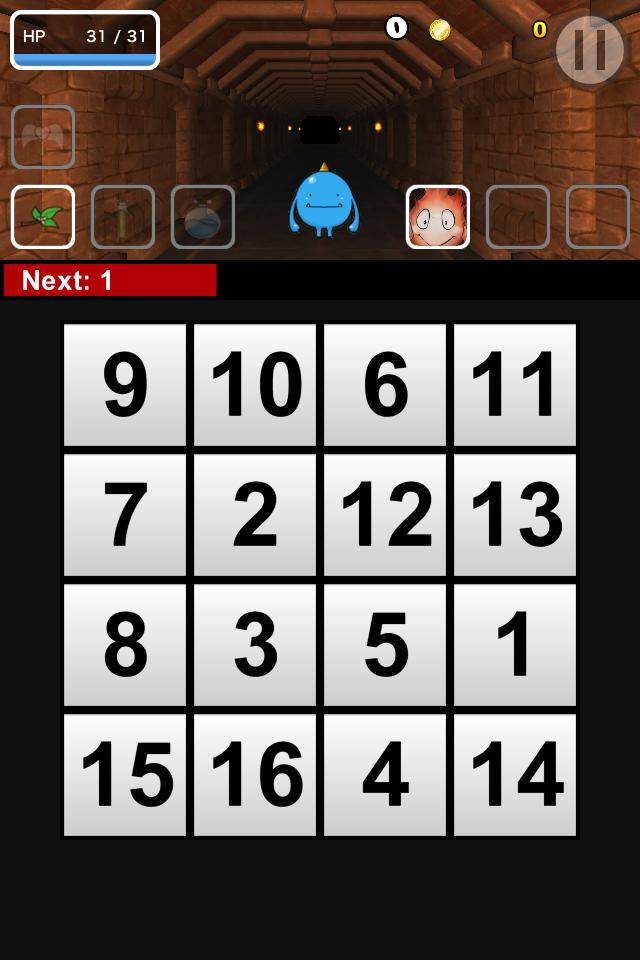The height and width of the screenshot is (960, 640).
Task: Choose number tile 12
Action: coord(385,515)
